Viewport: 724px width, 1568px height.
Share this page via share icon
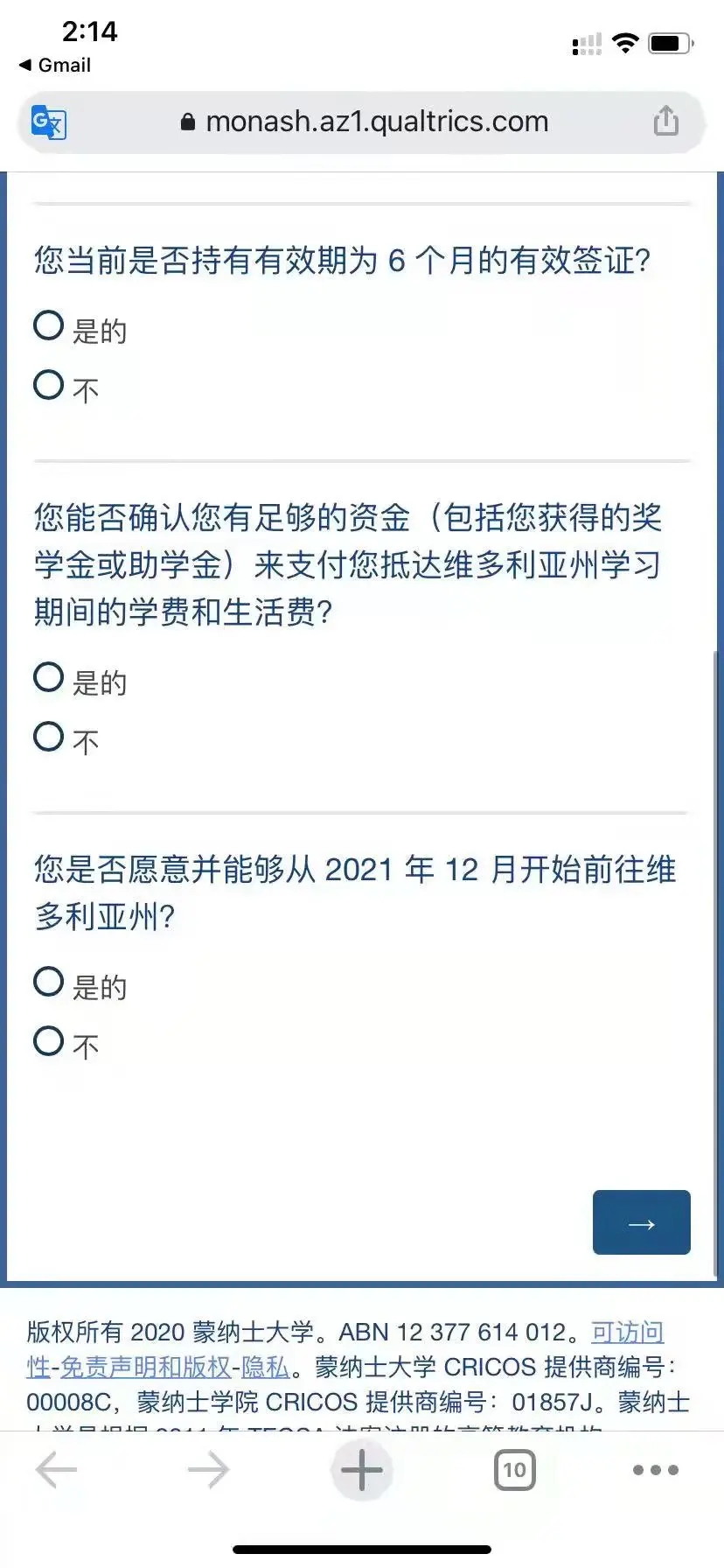665,122
